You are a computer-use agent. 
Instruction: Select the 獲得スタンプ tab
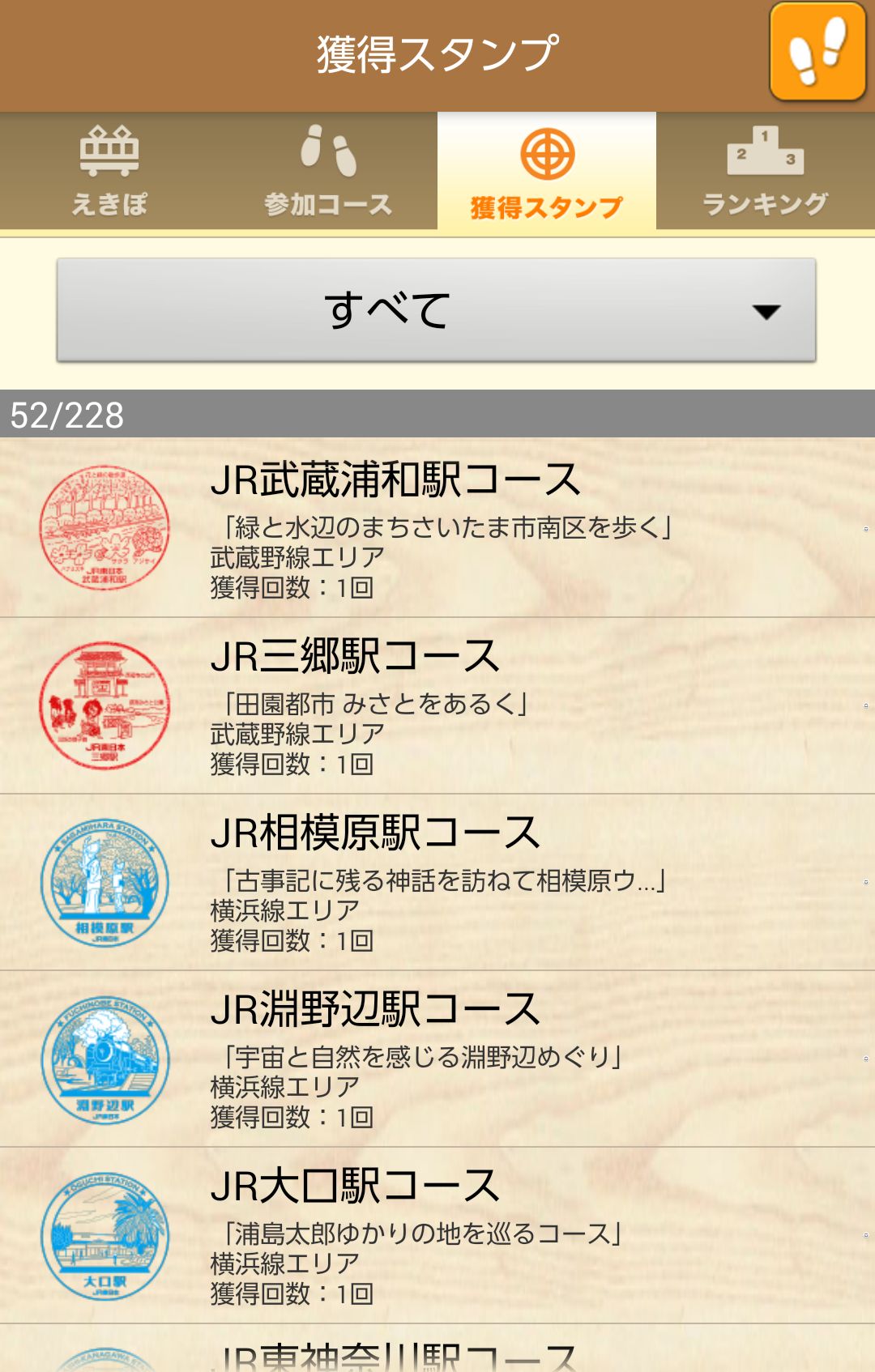click(547, 172)
